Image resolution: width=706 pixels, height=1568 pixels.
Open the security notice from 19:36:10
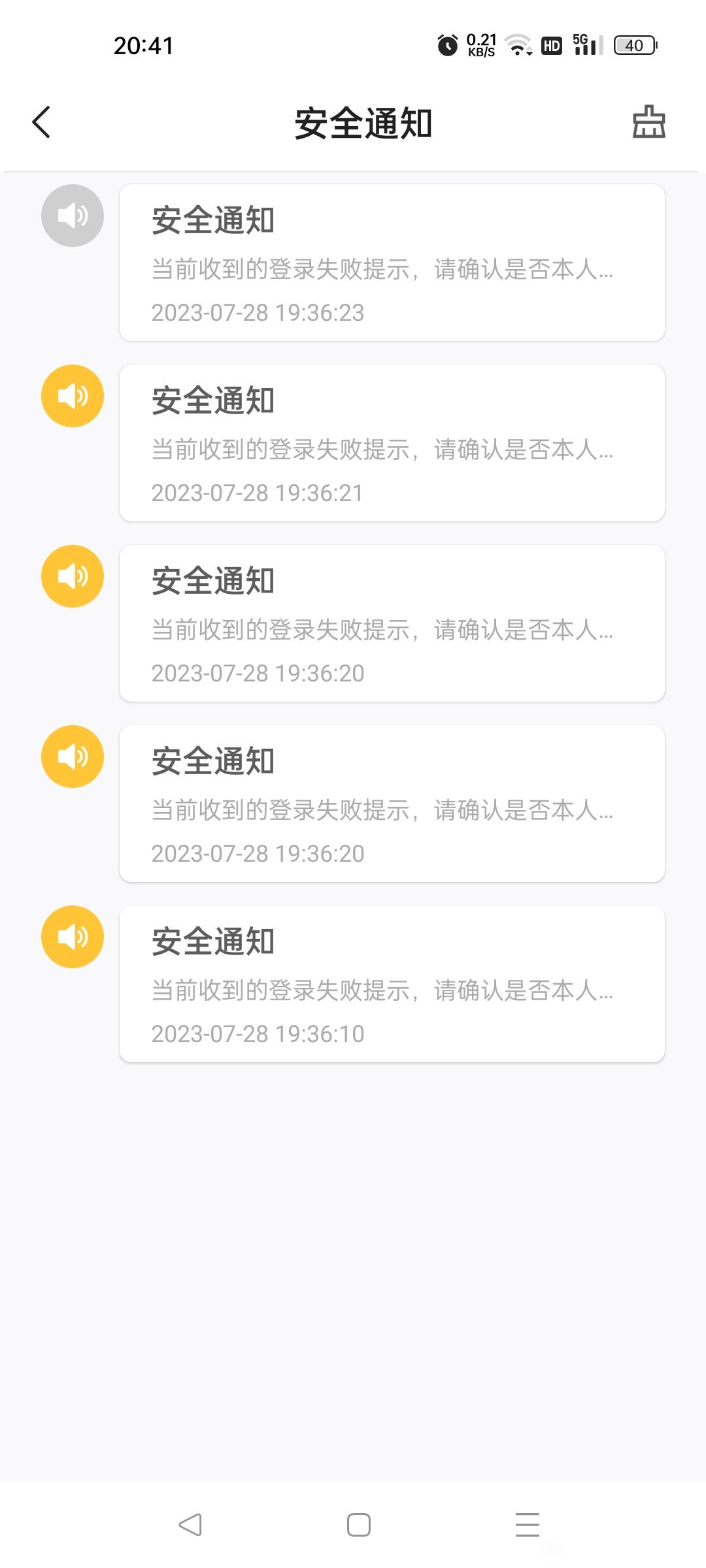tap(392, 984)
